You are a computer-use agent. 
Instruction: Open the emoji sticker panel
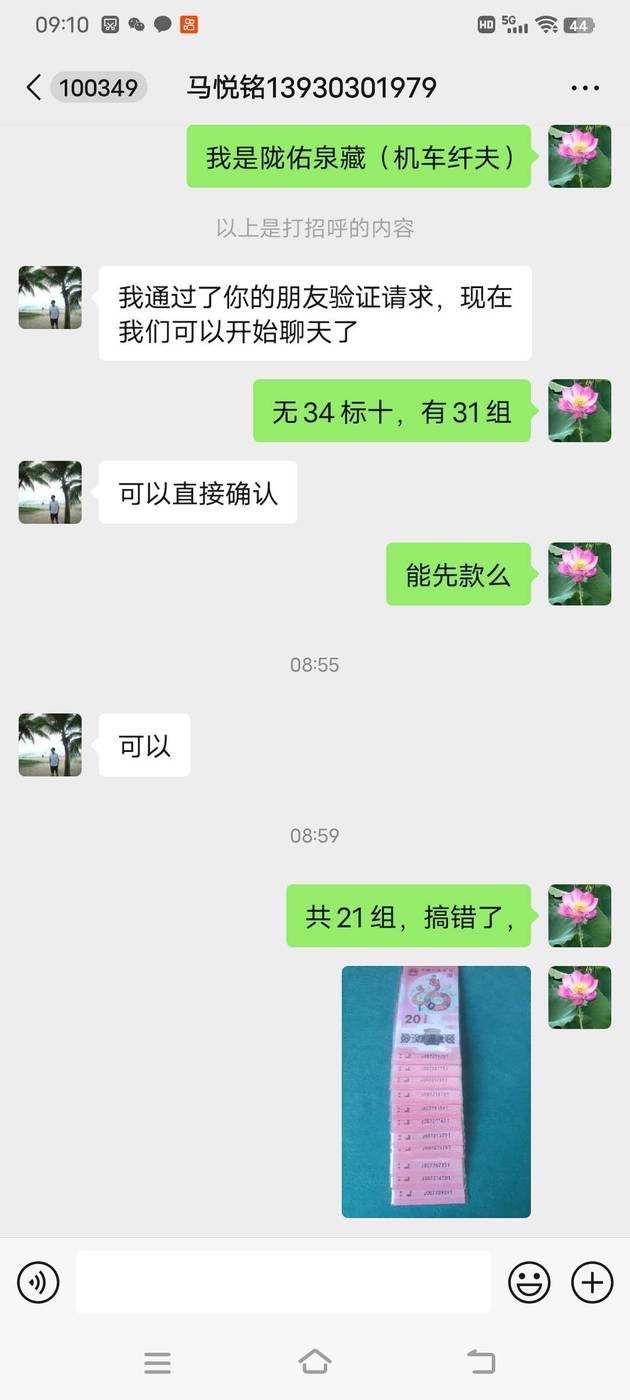point(529,1282)
